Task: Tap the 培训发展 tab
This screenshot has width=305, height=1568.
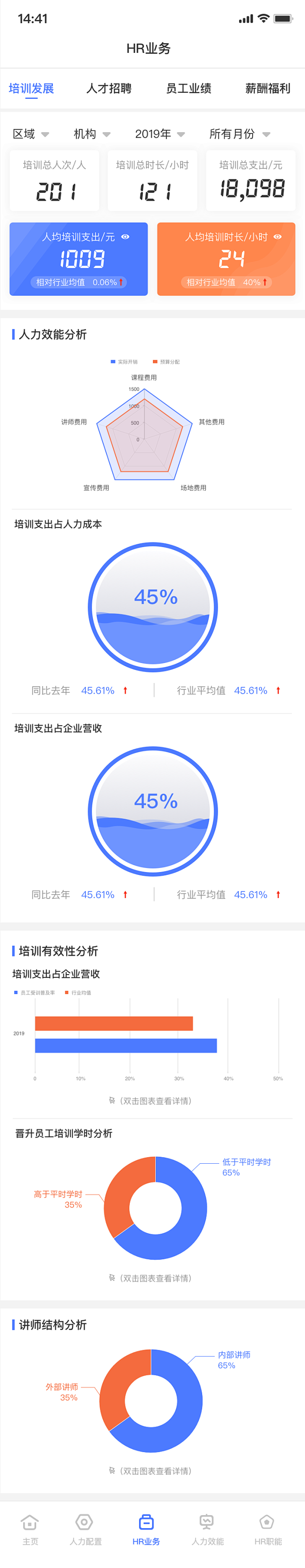Action: coord(31,89)
